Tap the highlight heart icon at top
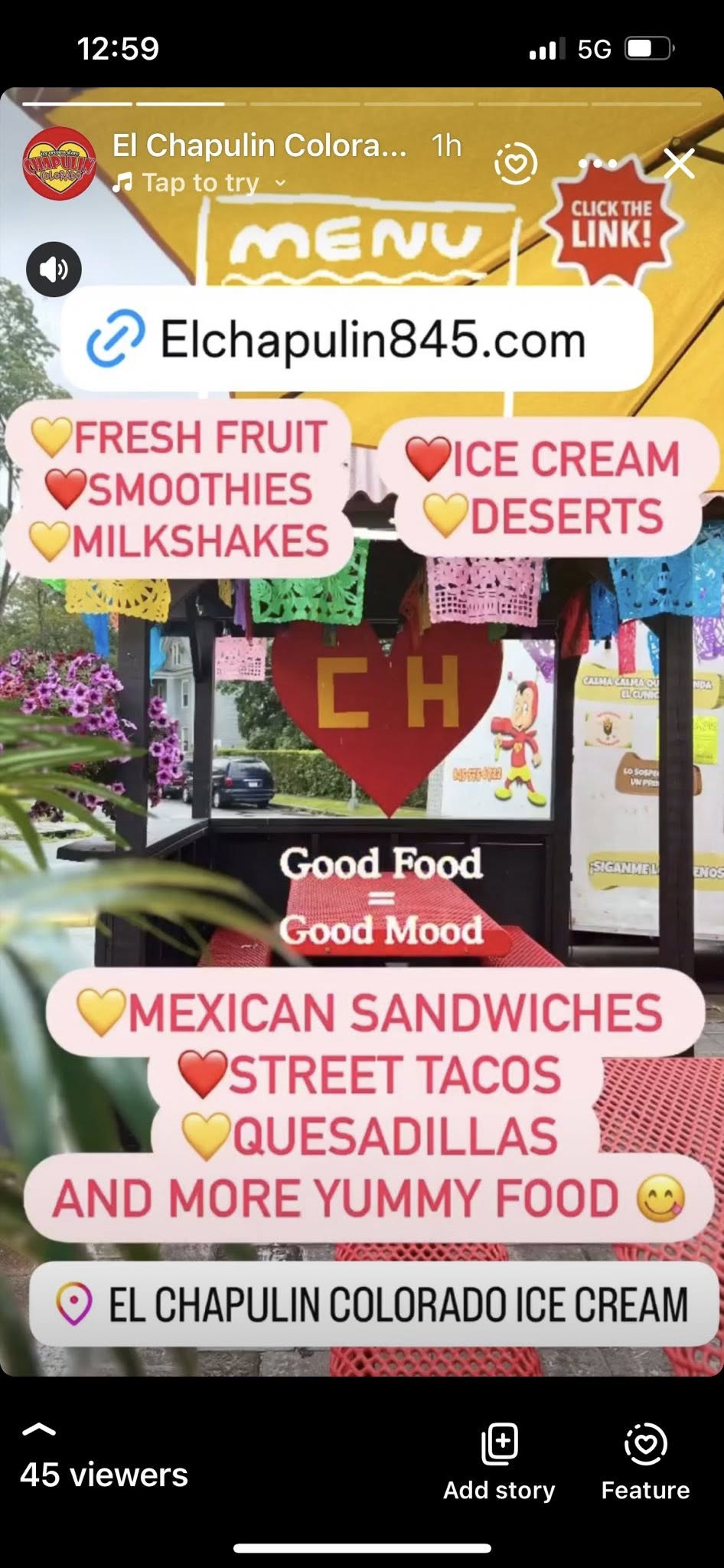This screenshot has height=1568, width=724. (x=516, y=163)
